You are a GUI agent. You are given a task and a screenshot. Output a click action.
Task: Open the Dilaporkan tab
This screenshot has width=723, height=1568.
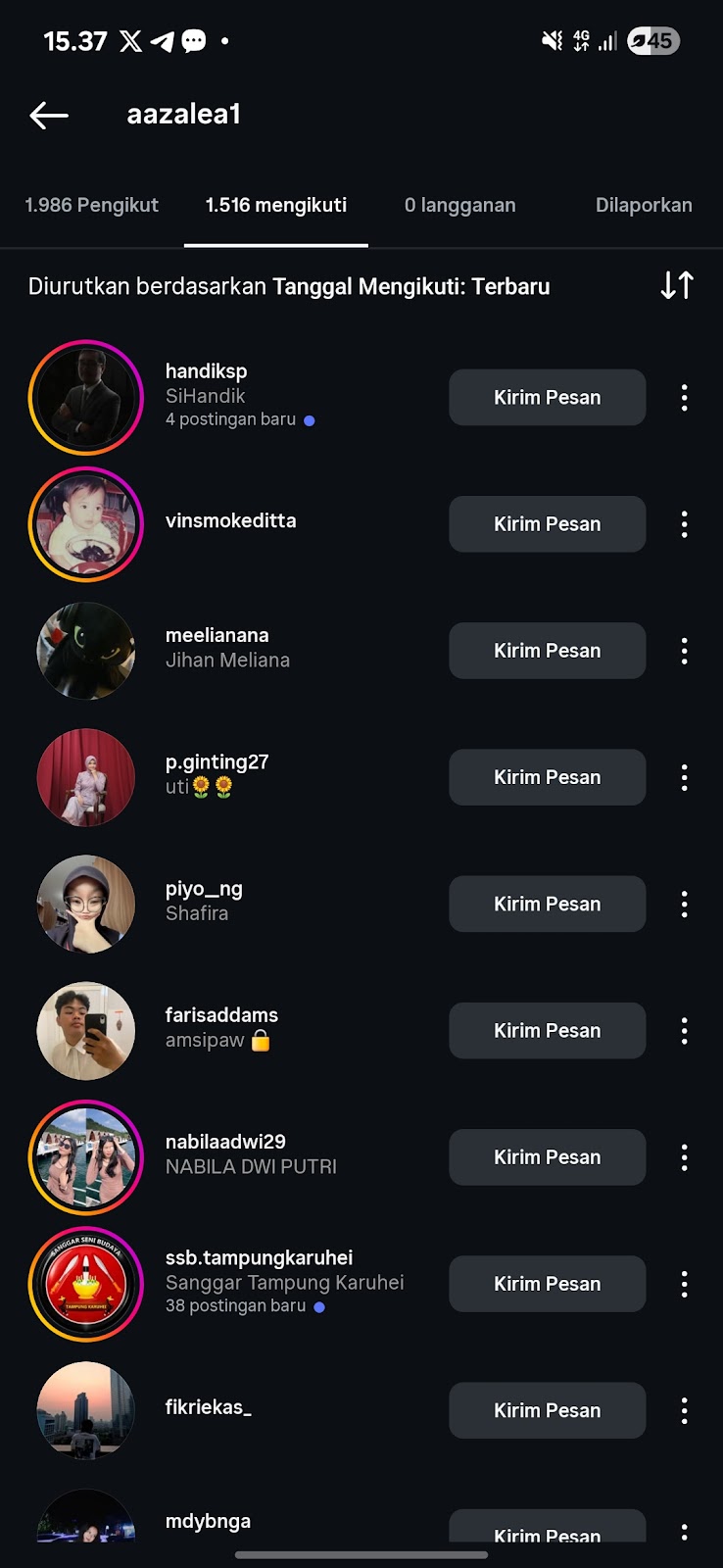(643, 205)
